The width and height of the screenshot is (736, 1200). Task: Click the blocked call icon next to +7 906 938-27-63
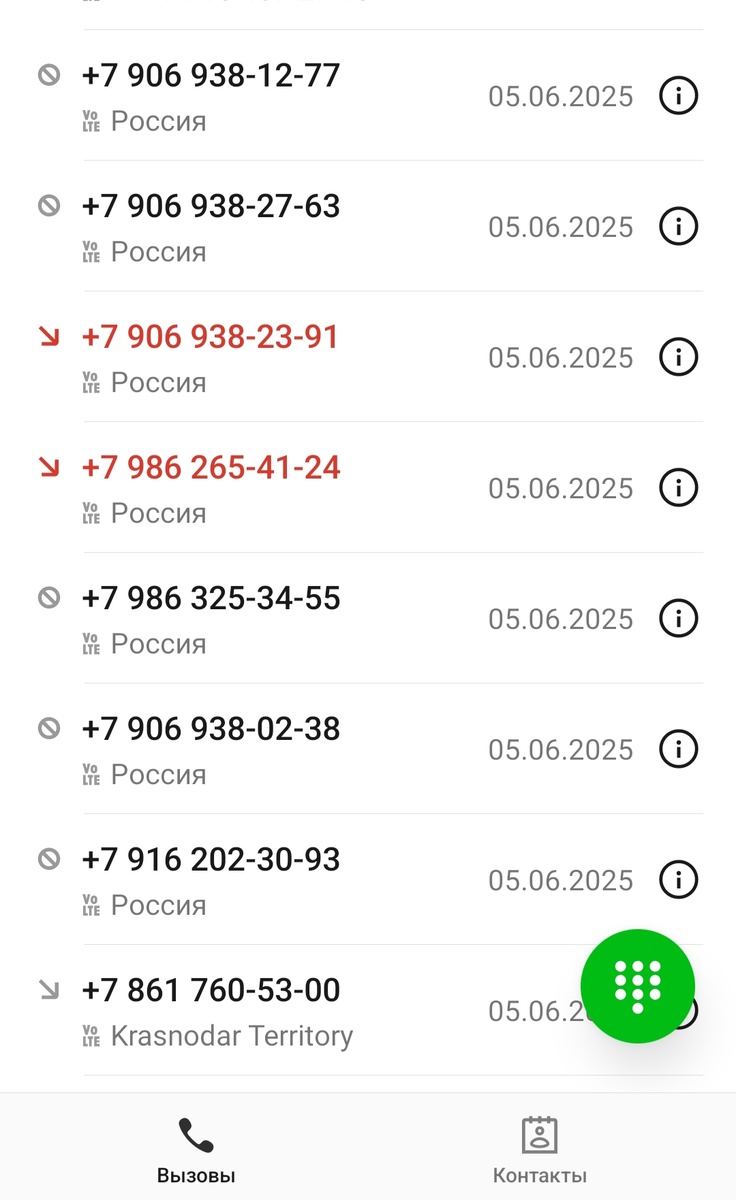point(48,206)
